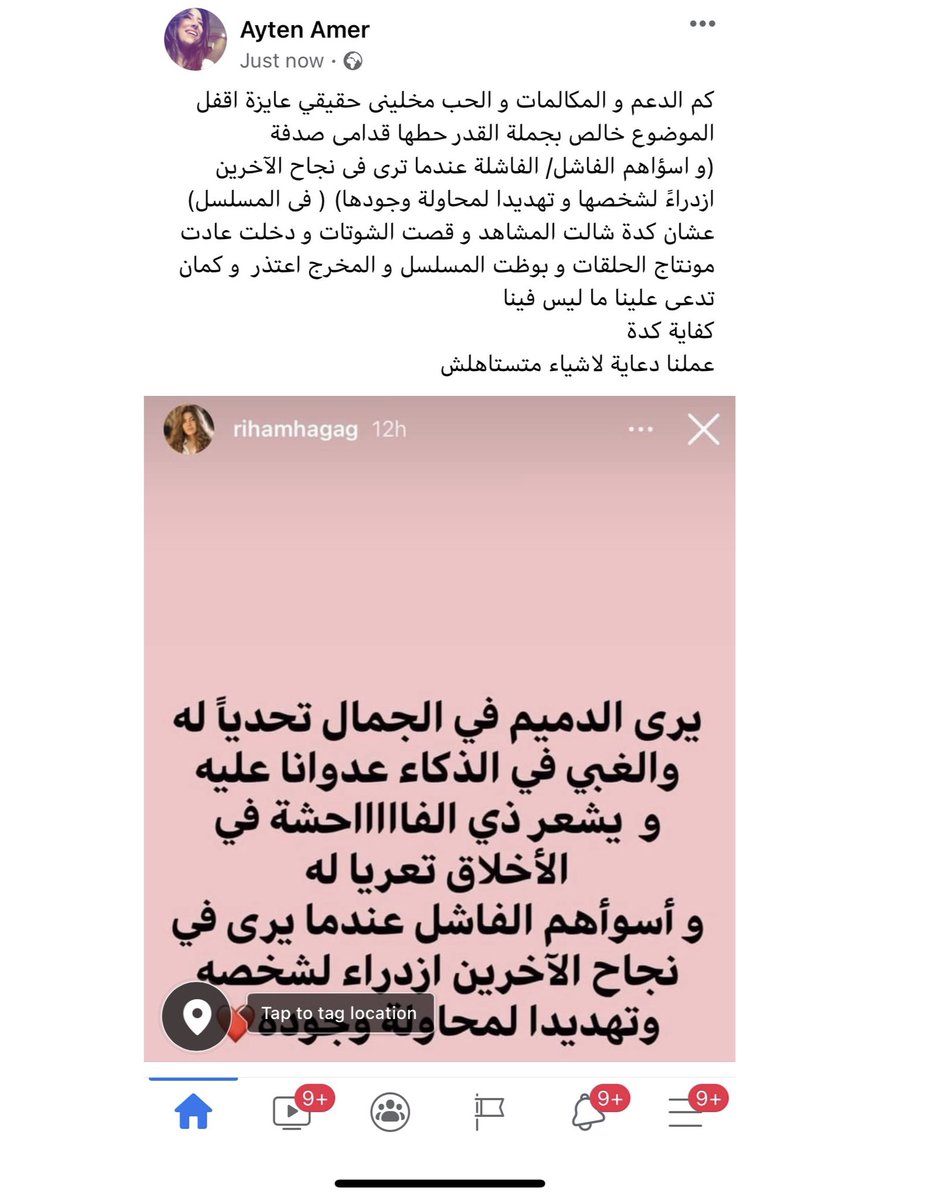The width and height of the screenshot is (939, 1200).
Task: Switch to the Video tab
Action: (292, 1111)
